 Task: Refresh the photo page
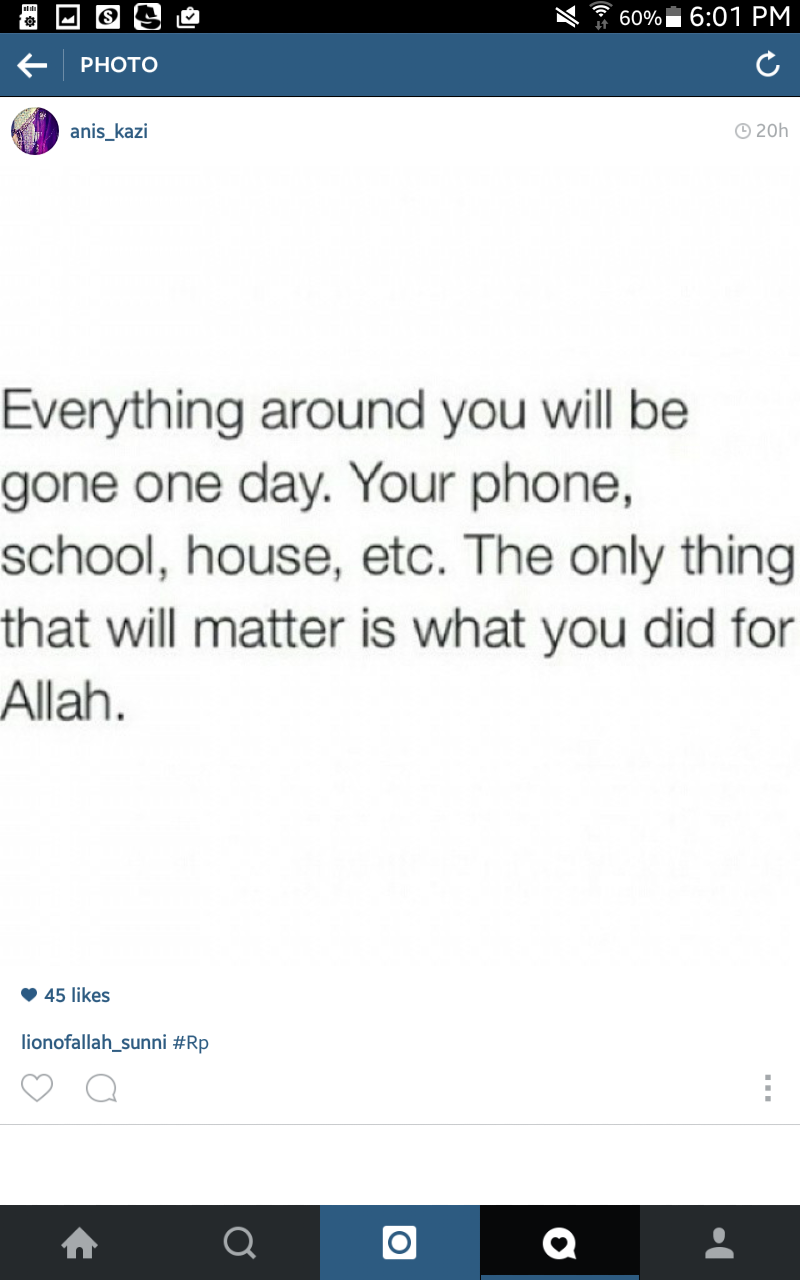[x=767, y=66]
